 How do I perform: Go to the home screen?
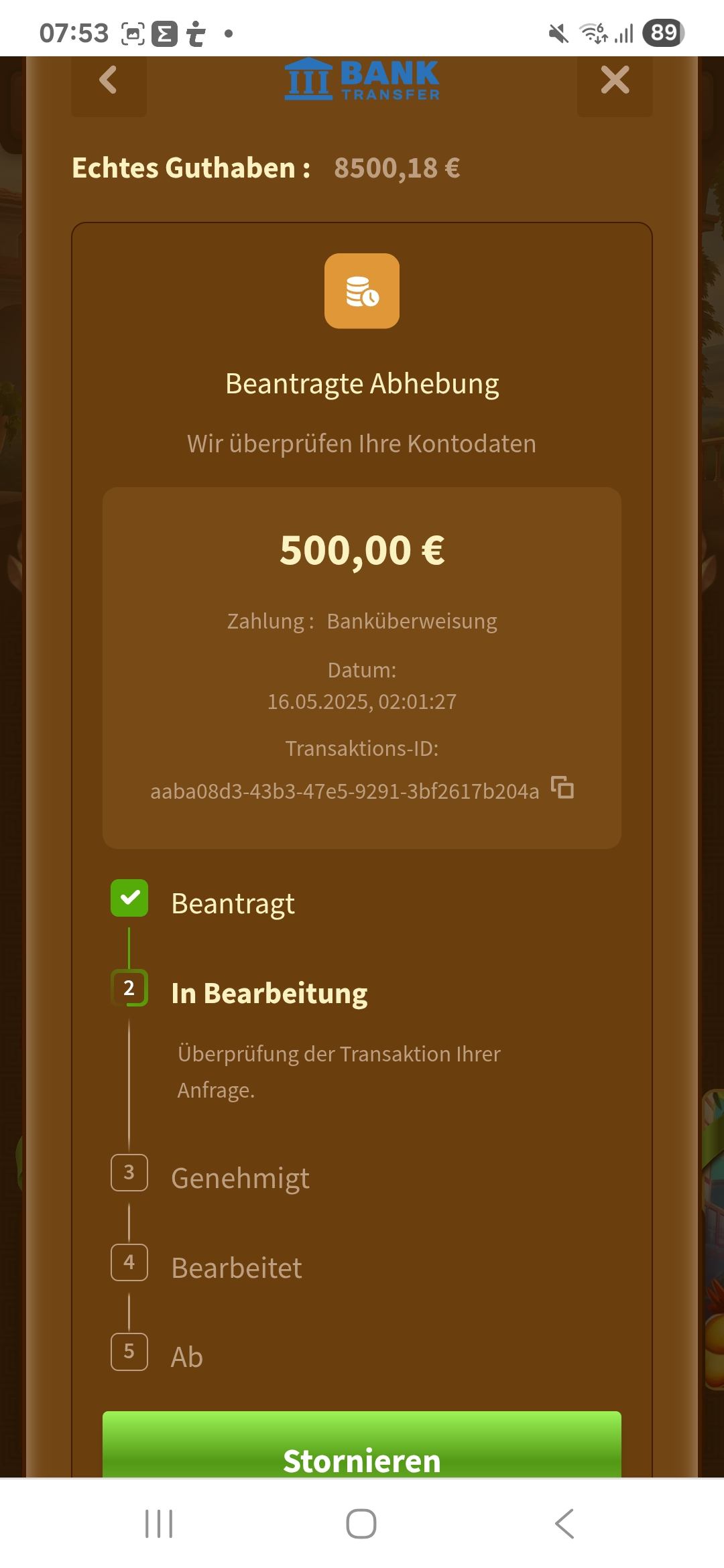pyautogui.click(x=361, y=1524)
